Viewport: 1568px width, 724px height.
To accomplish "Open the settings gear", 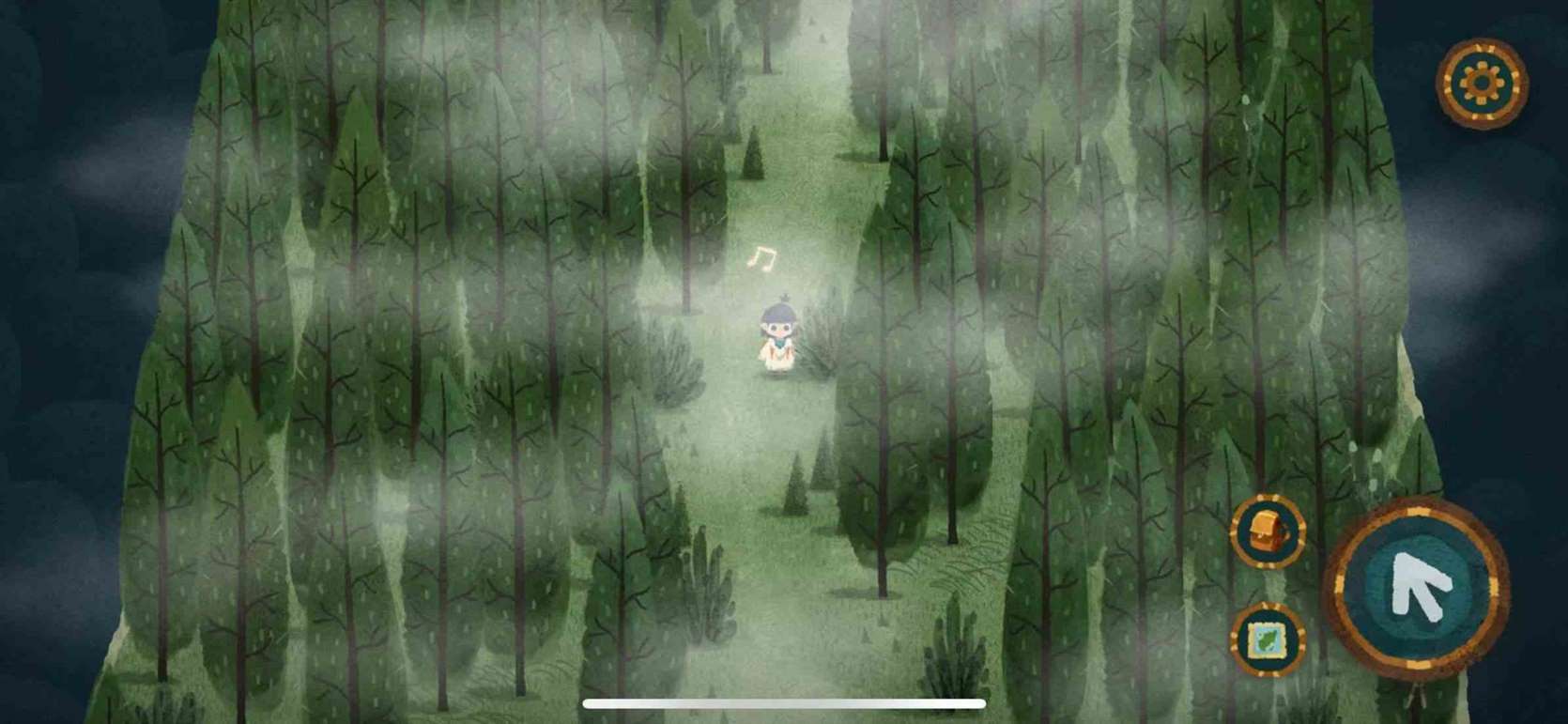I will (1482, 84).
